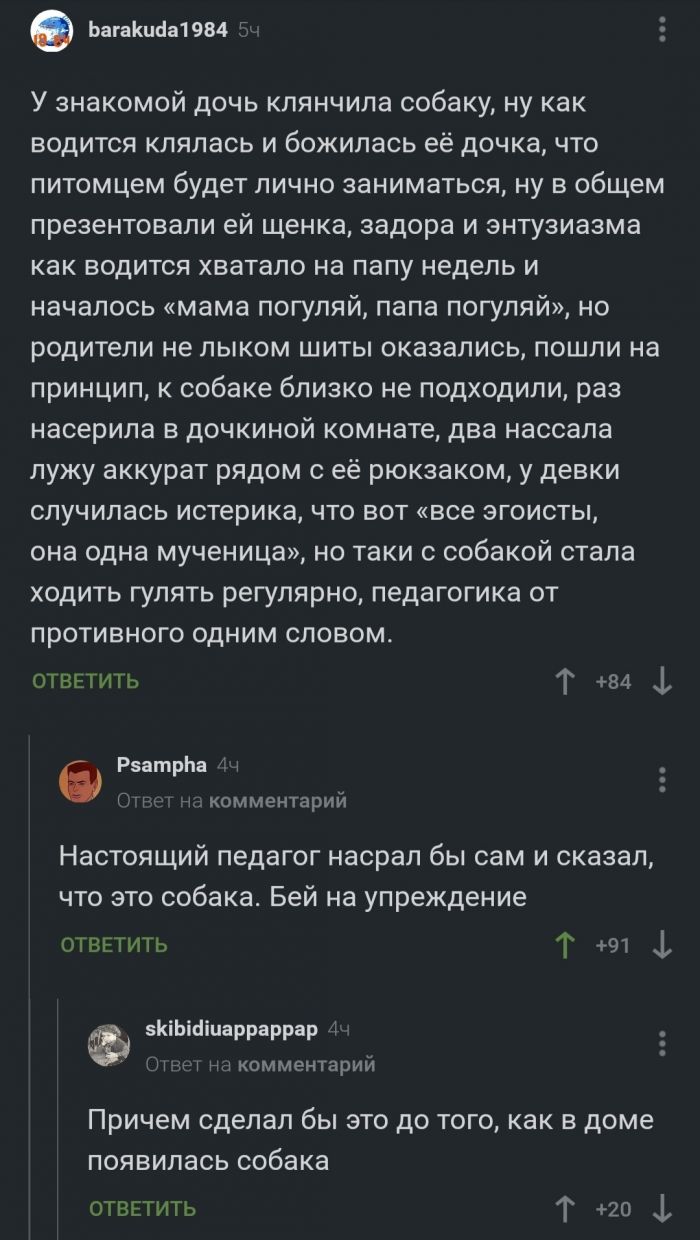Downvote the comment with +84 rating
The width and height of the screenshot is (700, 1240).
[x=661, y=682]
